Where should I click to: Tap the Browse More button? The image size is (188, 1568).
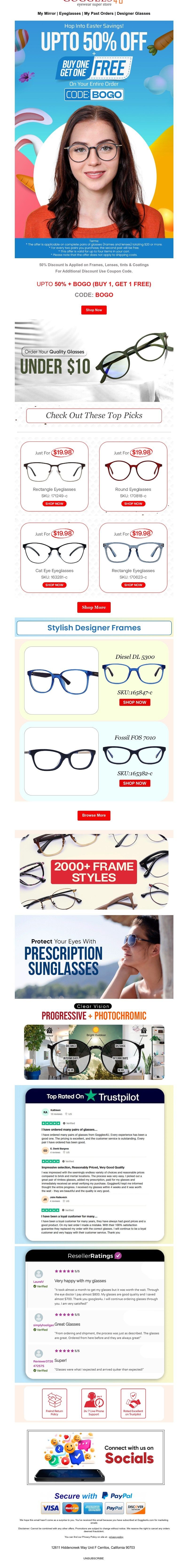click(94, 815)
